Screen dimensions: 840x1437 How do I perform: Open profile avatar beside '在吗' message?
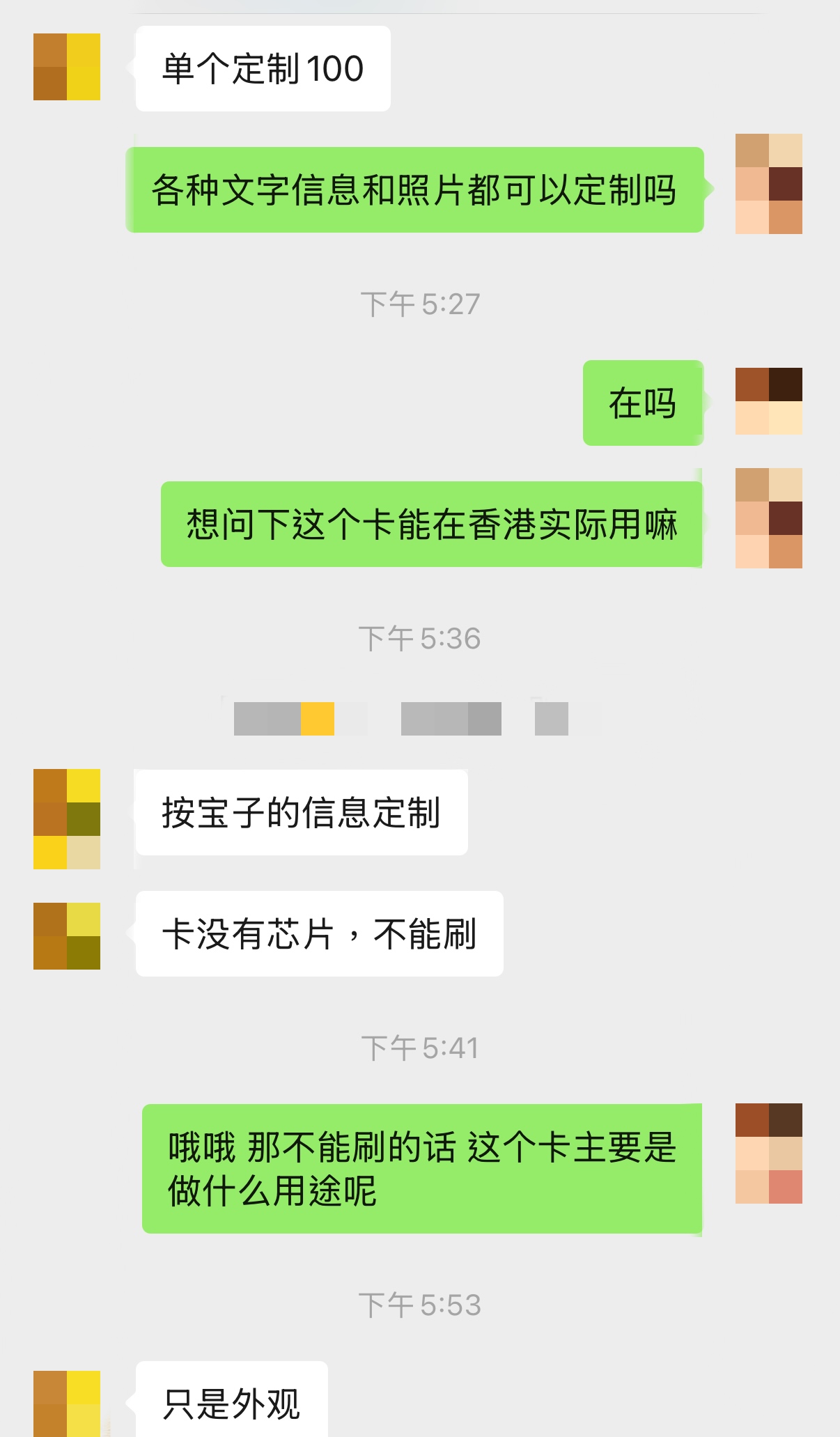click(x=768, y=401)
